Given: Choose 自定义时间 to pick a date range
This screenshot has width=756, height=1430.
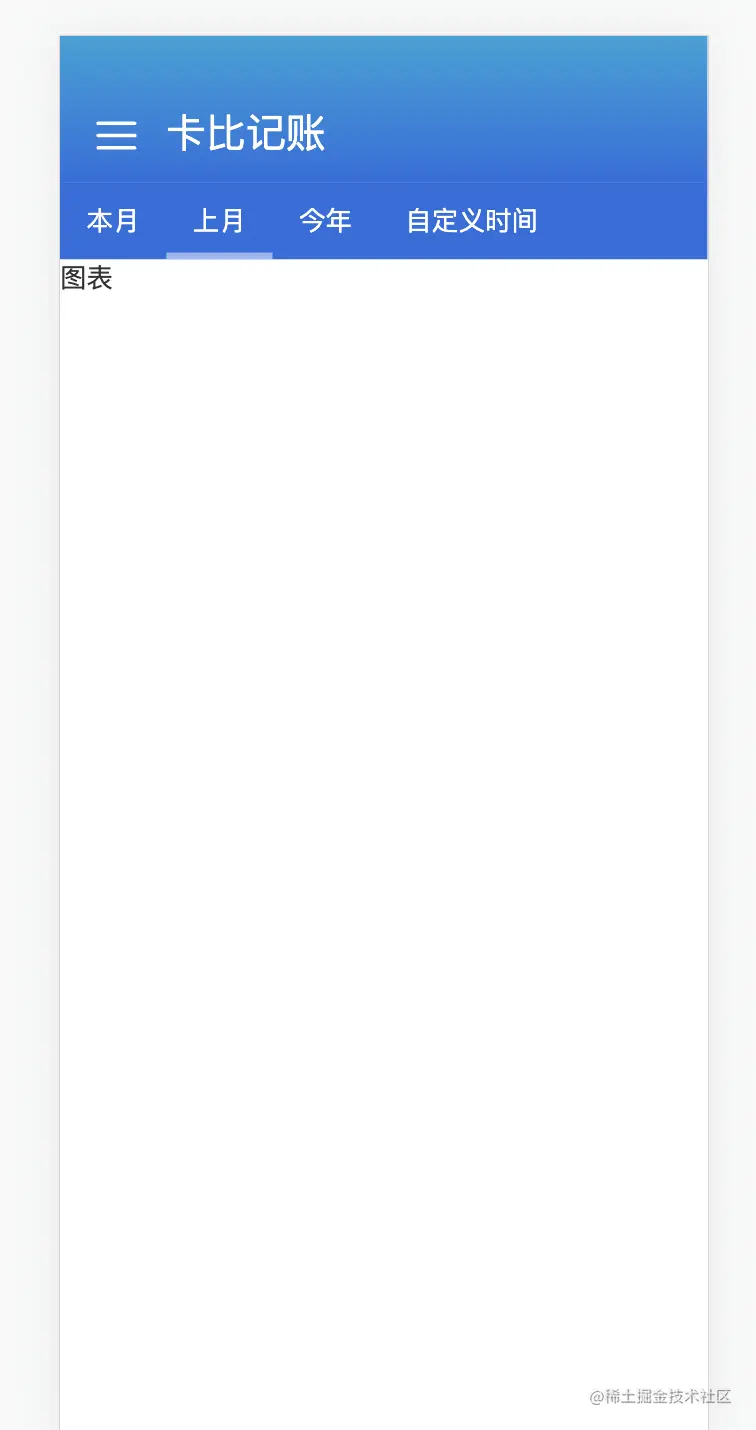Looking at the screenshot, I should (x=471, y=220).
